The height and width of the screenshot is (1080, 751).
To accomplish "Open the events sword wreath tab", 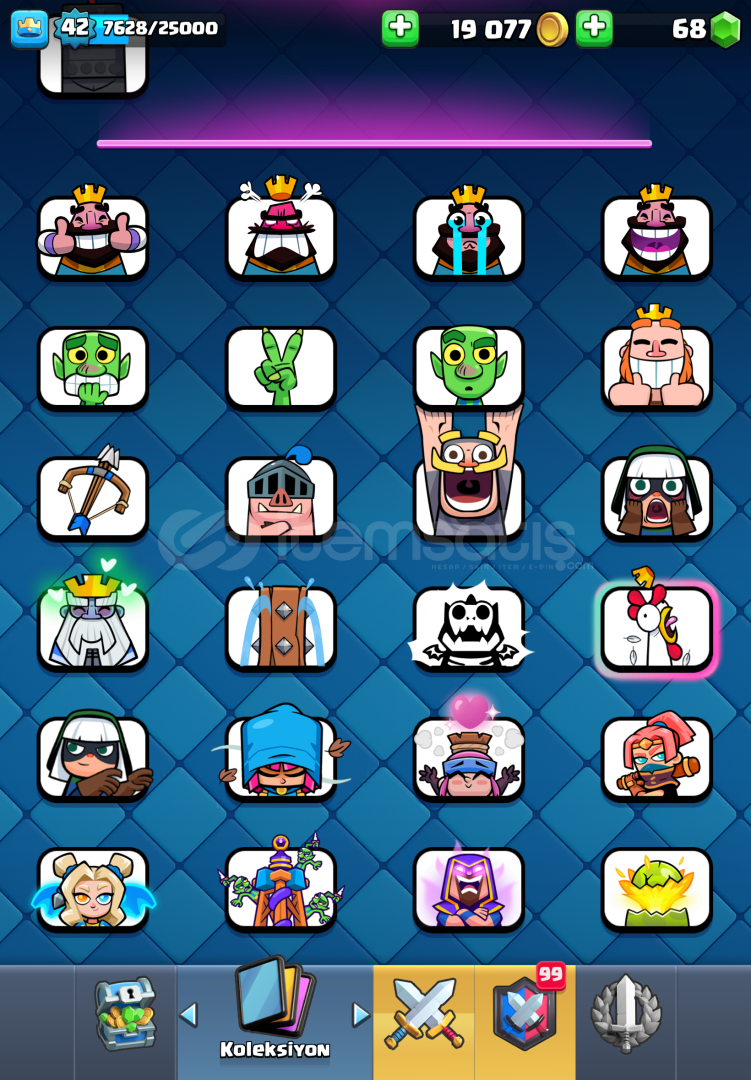I will (626, 1014).
